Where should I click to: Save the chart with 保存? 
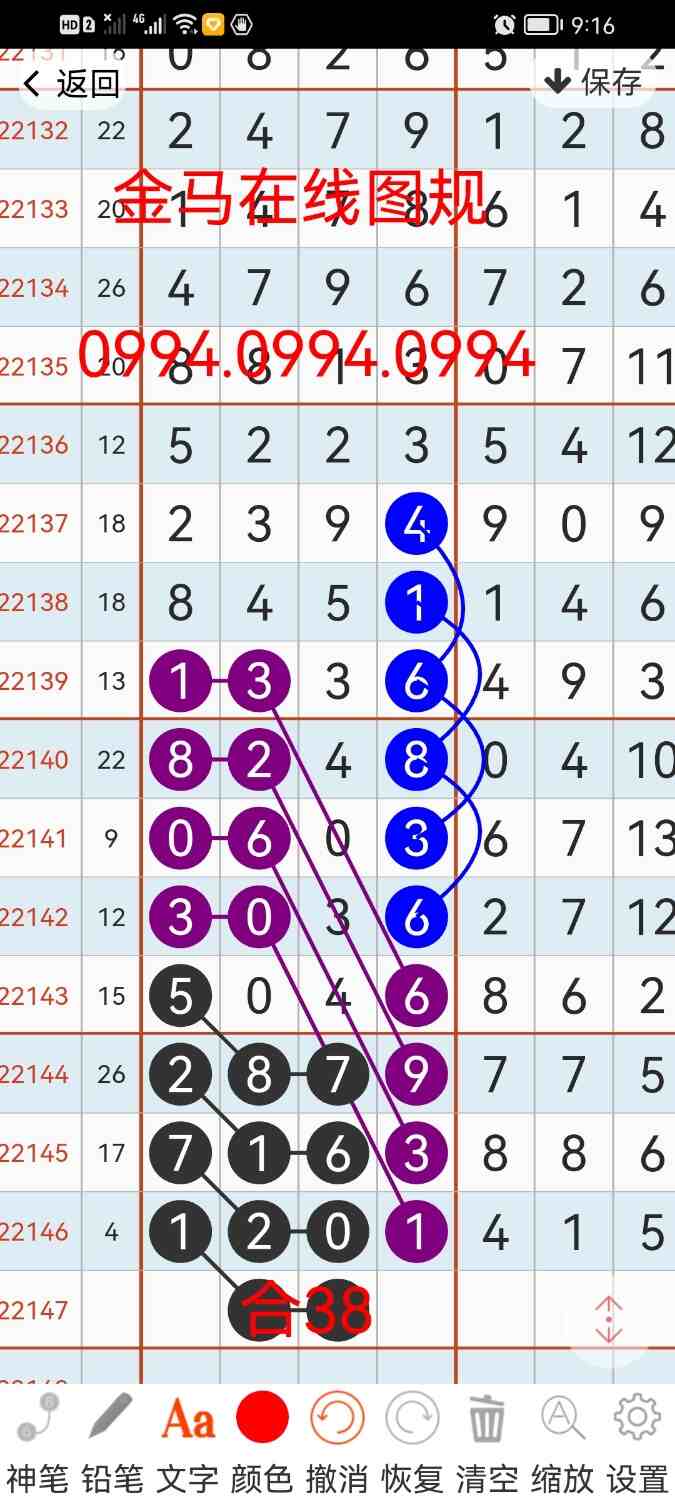coord(592,82)
